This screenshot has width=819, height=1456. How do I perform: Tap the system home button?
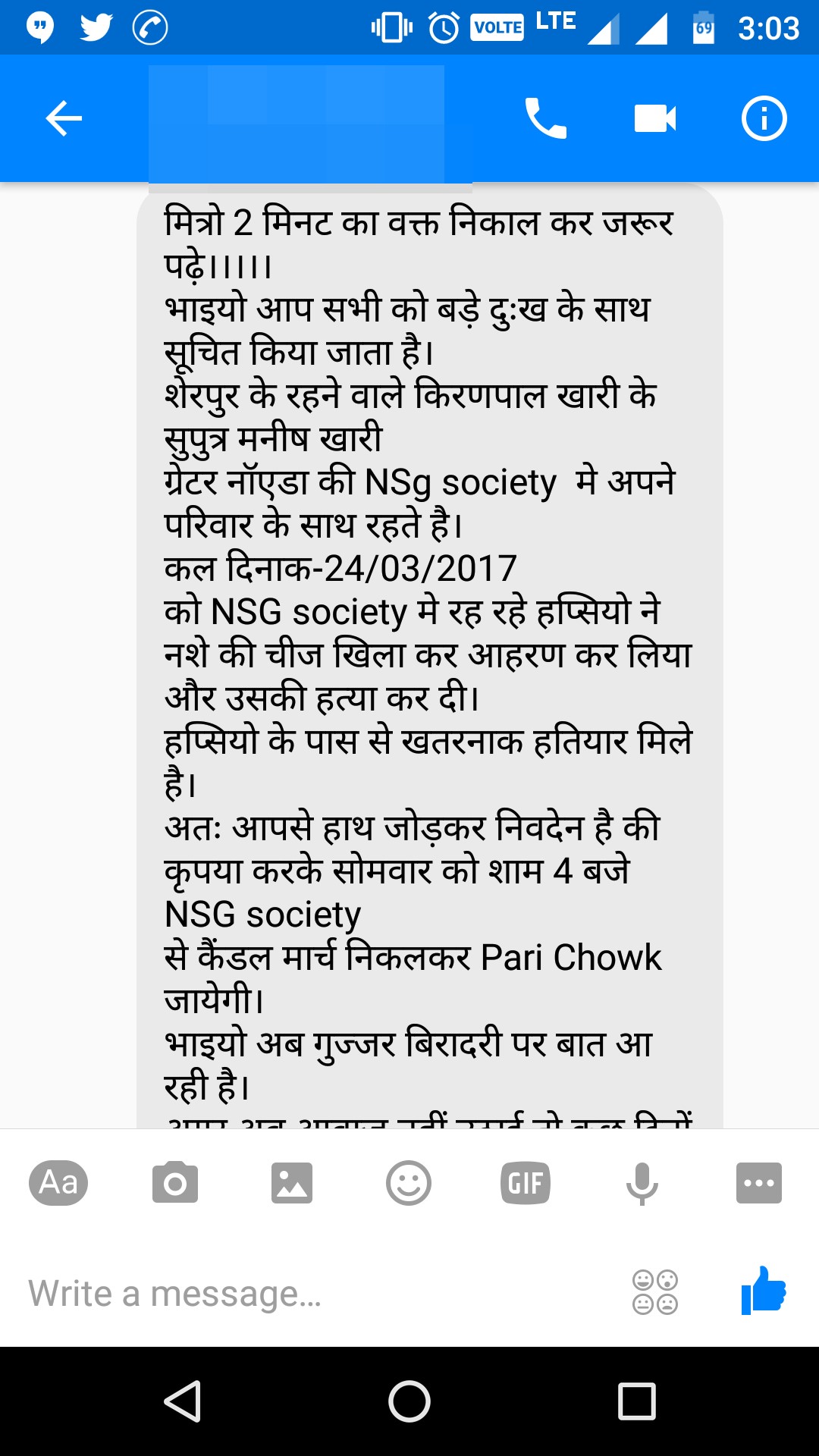409,1401
